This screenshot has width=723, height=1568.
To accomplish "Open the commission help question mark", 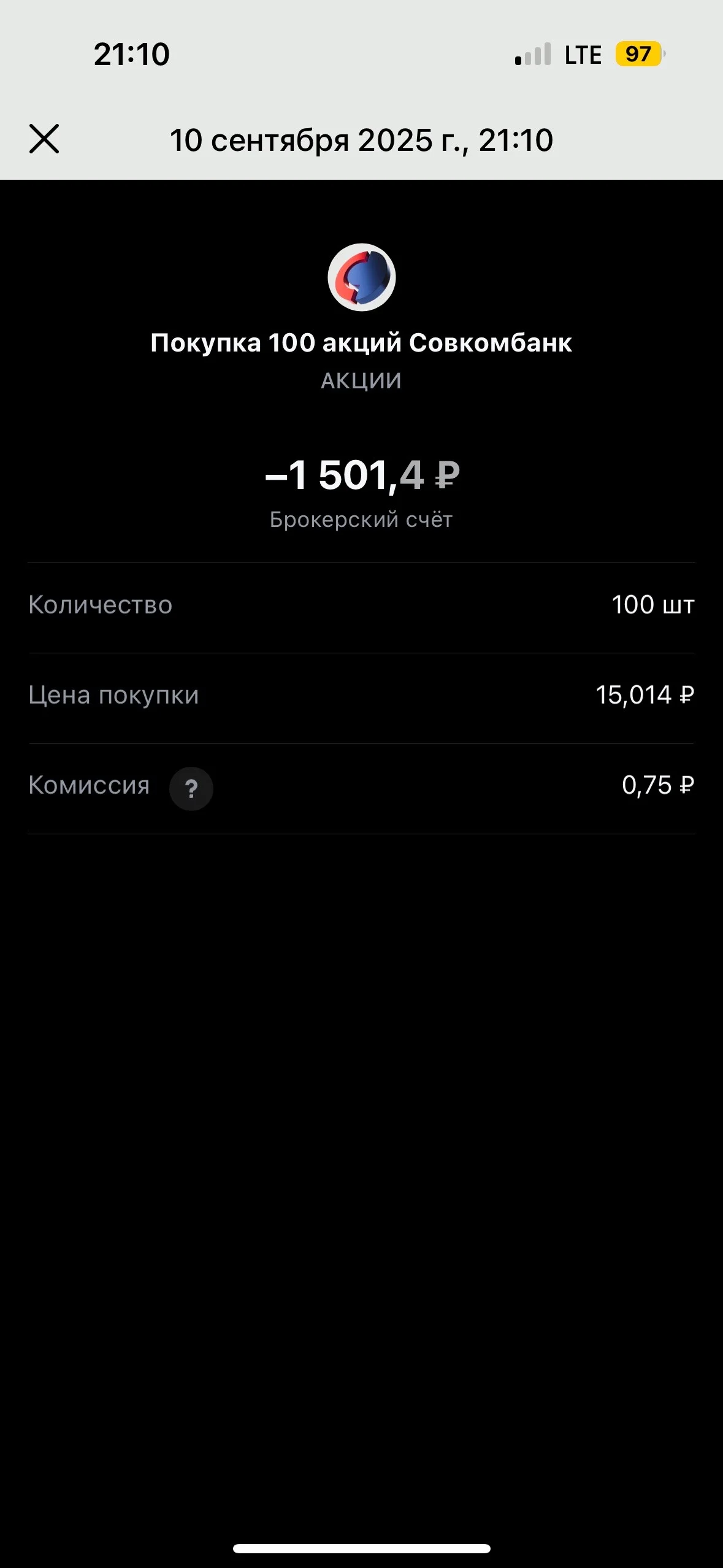I will 191,788.
